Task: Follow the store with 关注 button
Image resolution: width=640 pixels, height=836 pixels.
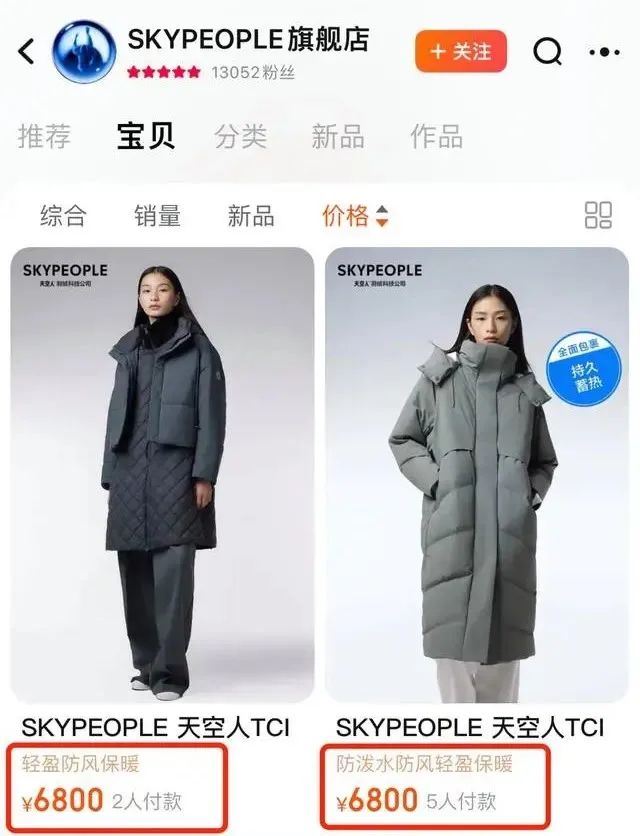Action: [x=461, y=51]
